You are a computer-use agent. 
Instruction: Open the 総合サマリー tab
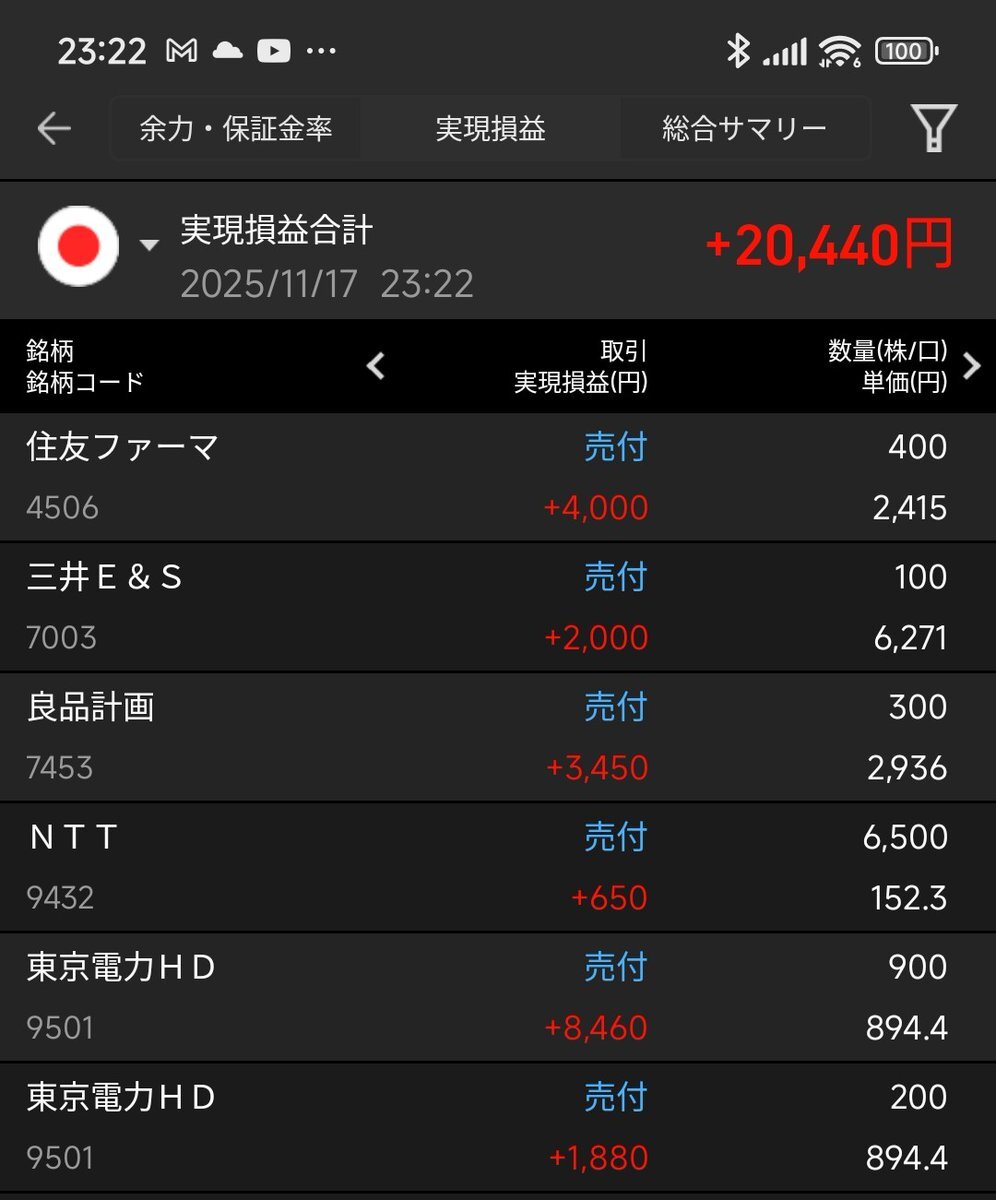744,128
